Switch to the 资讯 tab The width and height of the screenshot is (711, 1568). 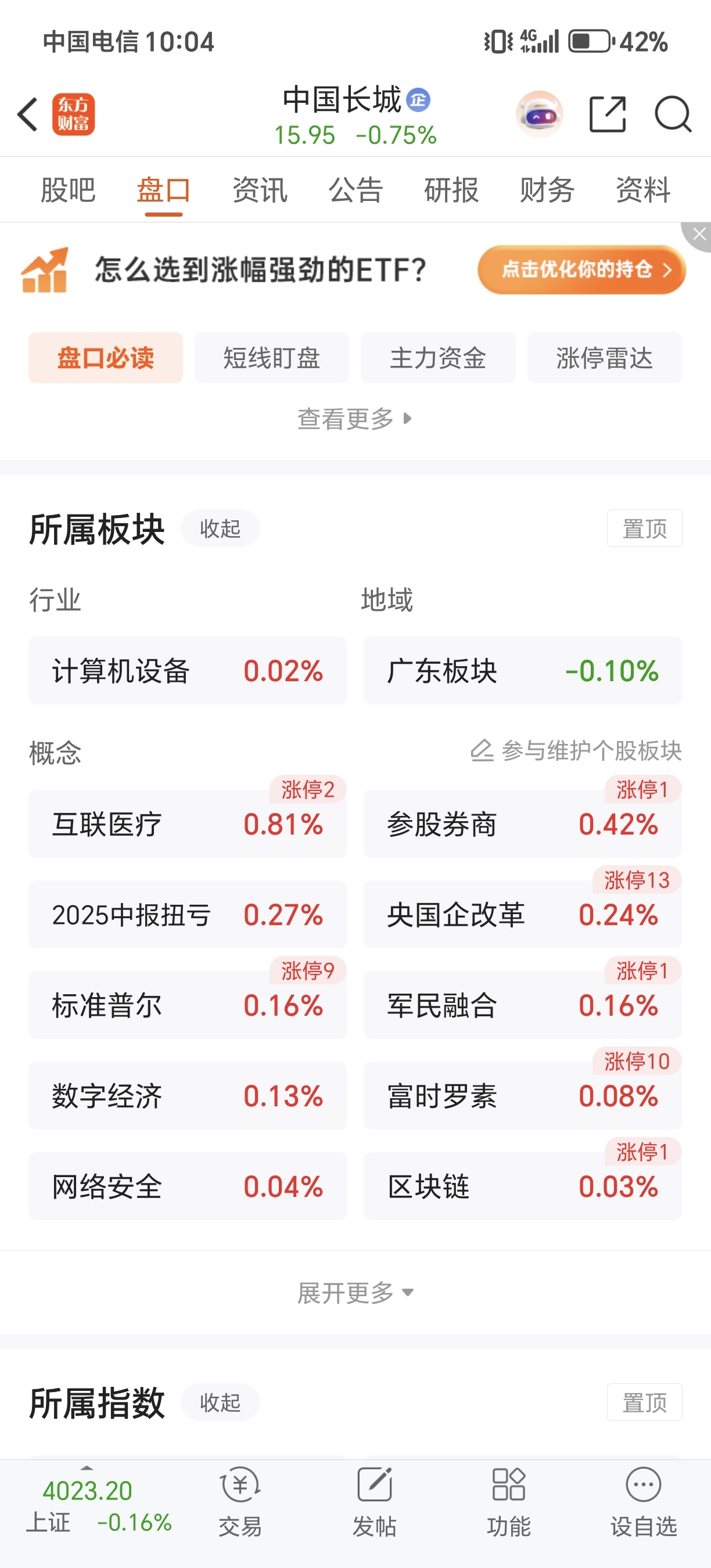[x=260, y=190]
